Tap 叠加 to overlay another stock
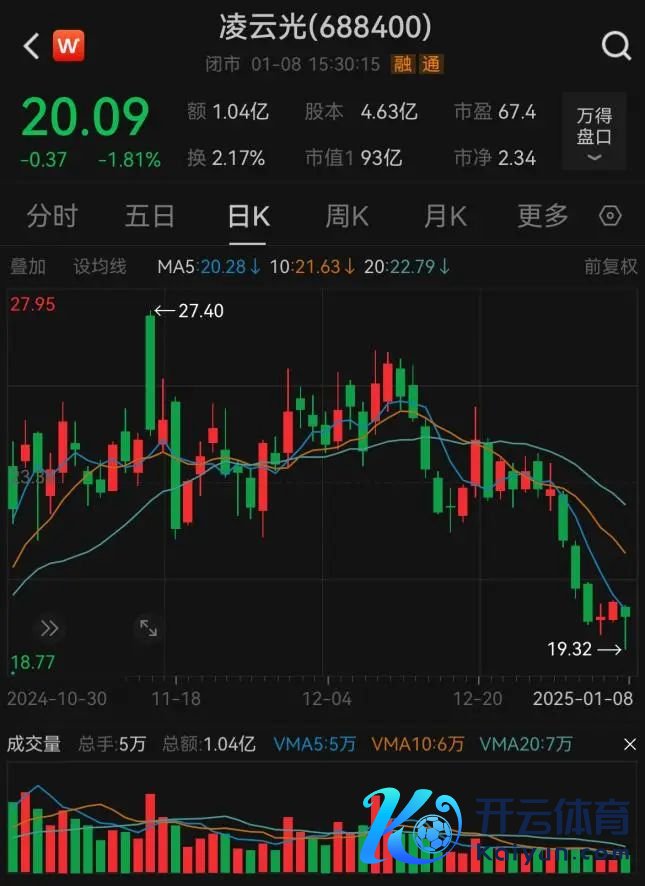 point(28,266)
